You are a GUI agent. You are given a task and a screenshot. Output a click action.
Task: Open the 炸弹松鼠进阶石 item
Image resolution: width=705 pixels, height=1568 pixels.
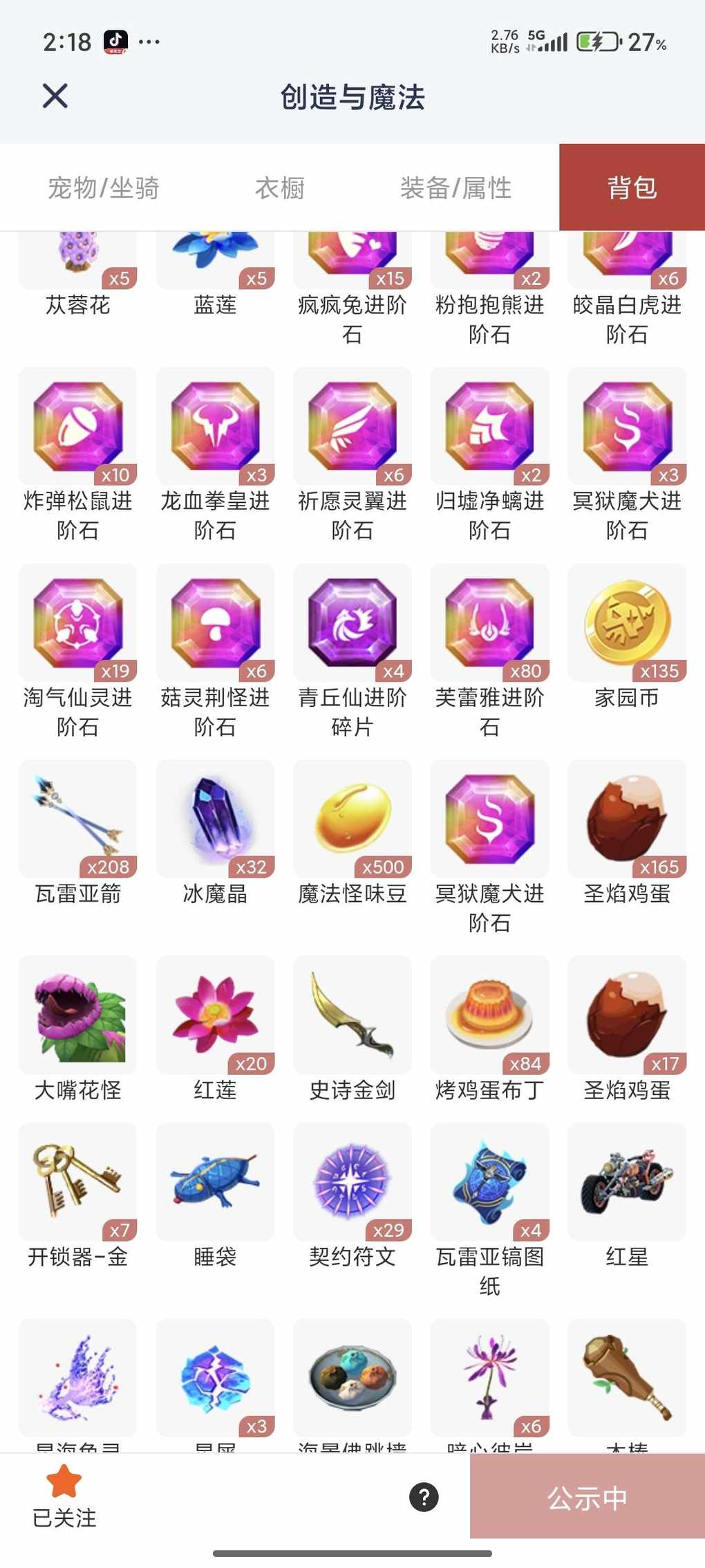[77, 426]
